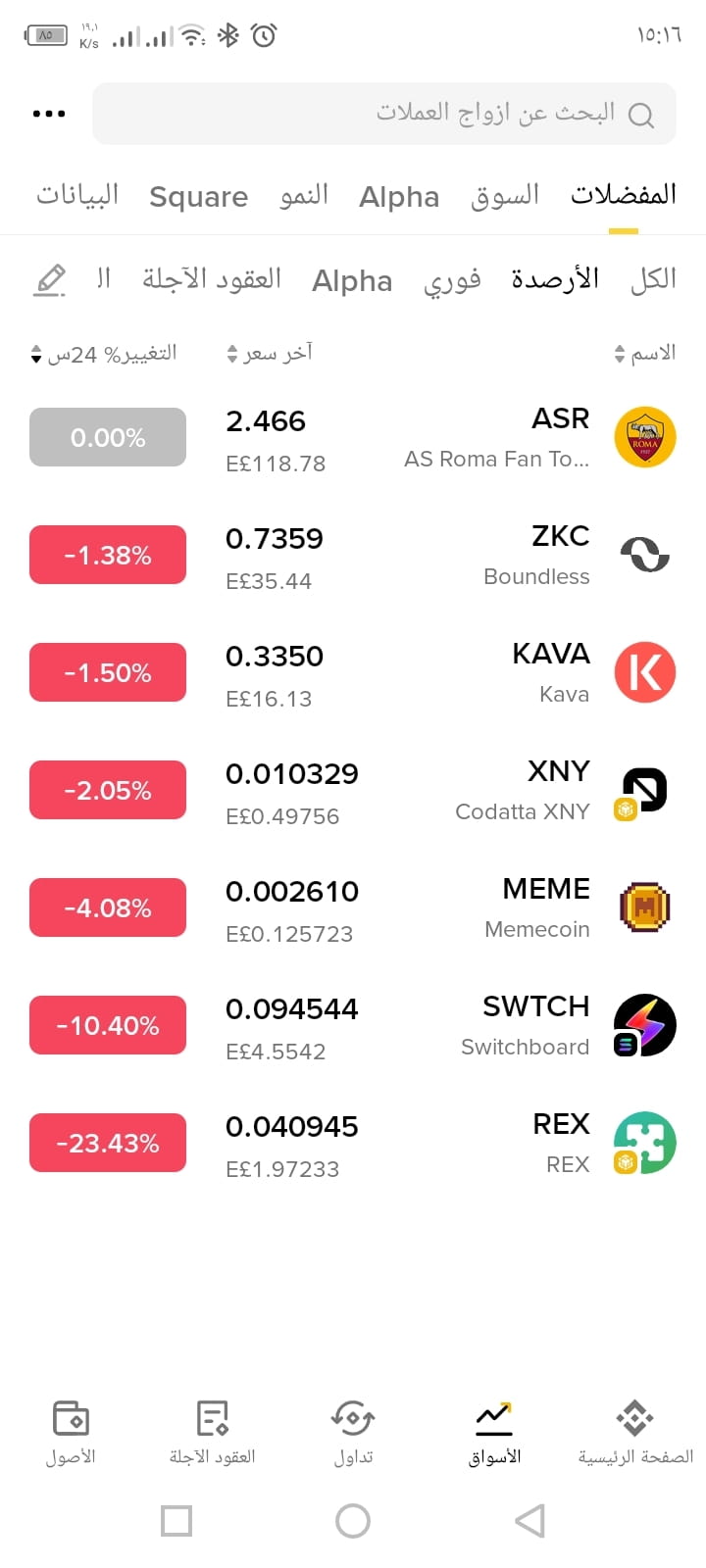Viewport: 706px width, 1568px height.
Task: Switch to the السوق (Market) top tab
Action: tap(505, 195)
